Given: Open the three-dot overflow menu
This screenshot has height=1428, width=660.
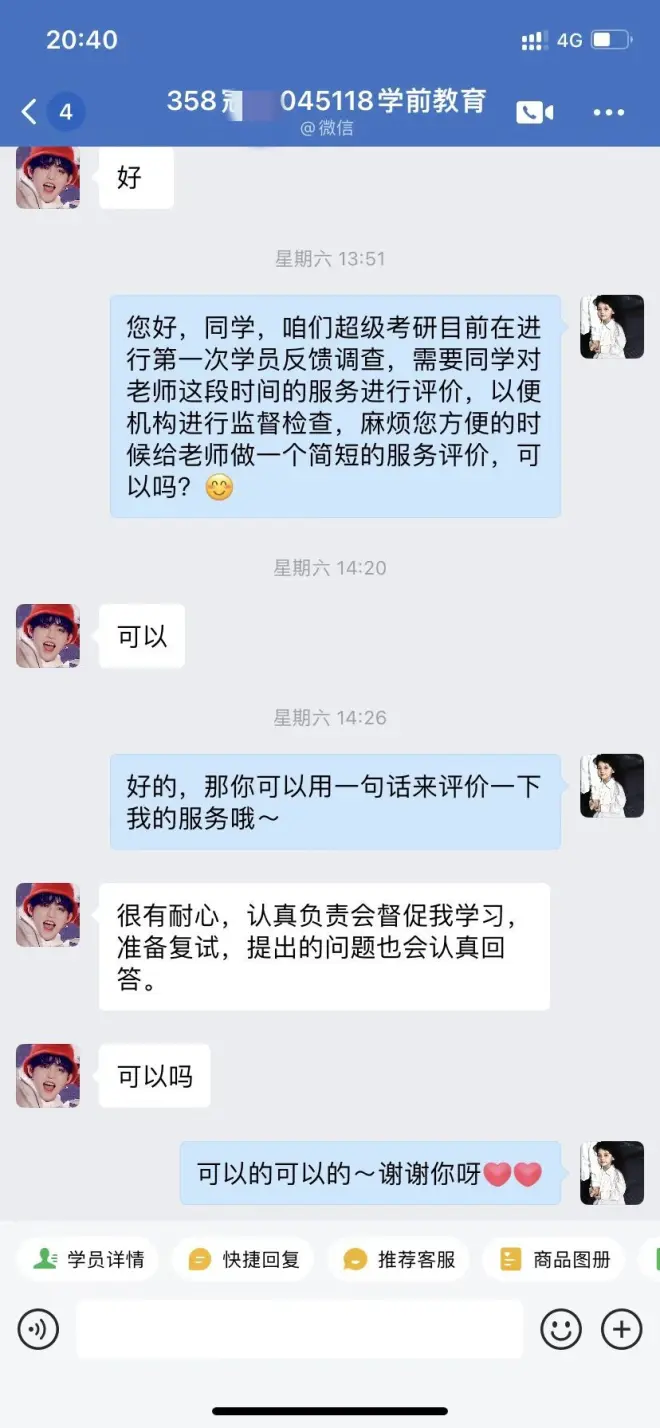Looking at the screenshot, I should (608, 112).
